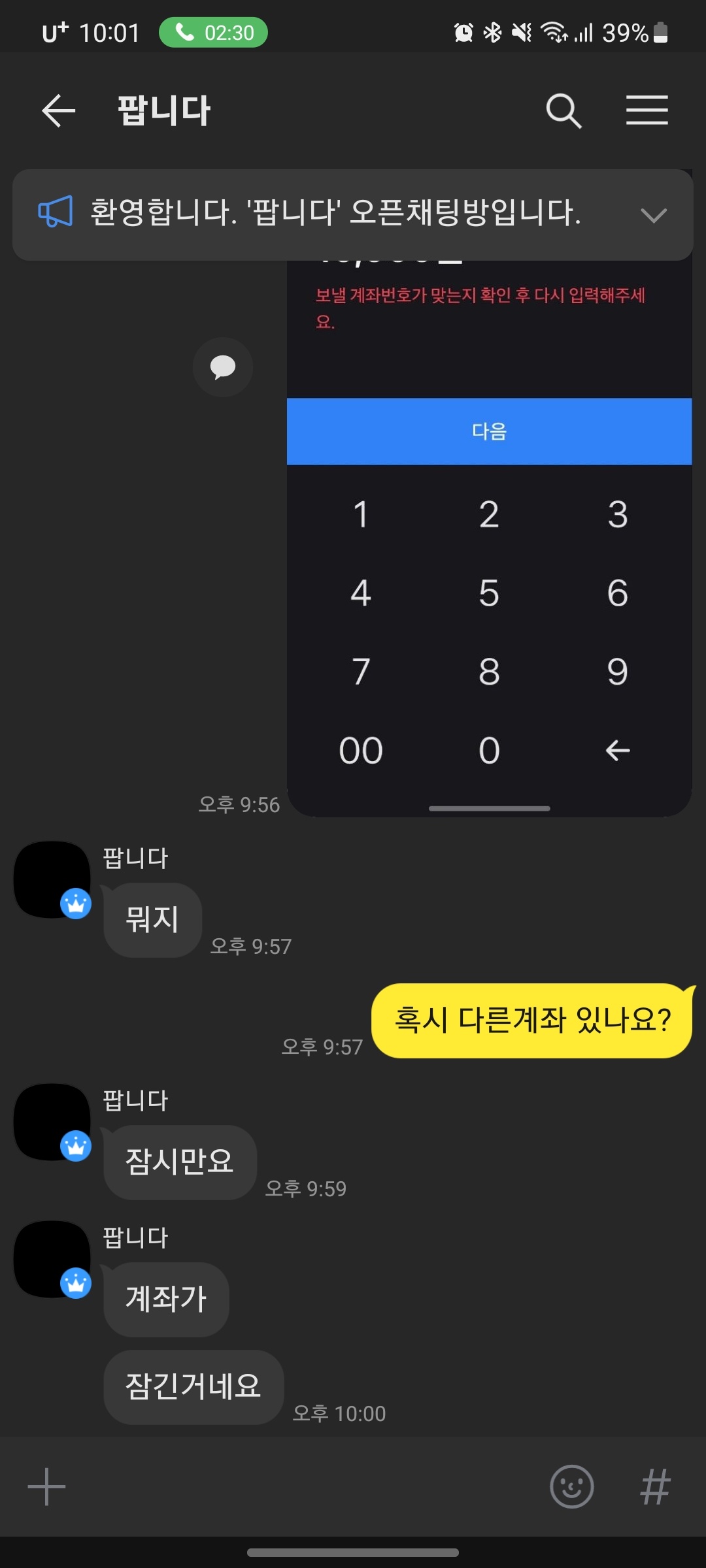Open 팝니다's profile next to 뭐지
Viewport: 706px width, 1568px height.
[52, 879]
